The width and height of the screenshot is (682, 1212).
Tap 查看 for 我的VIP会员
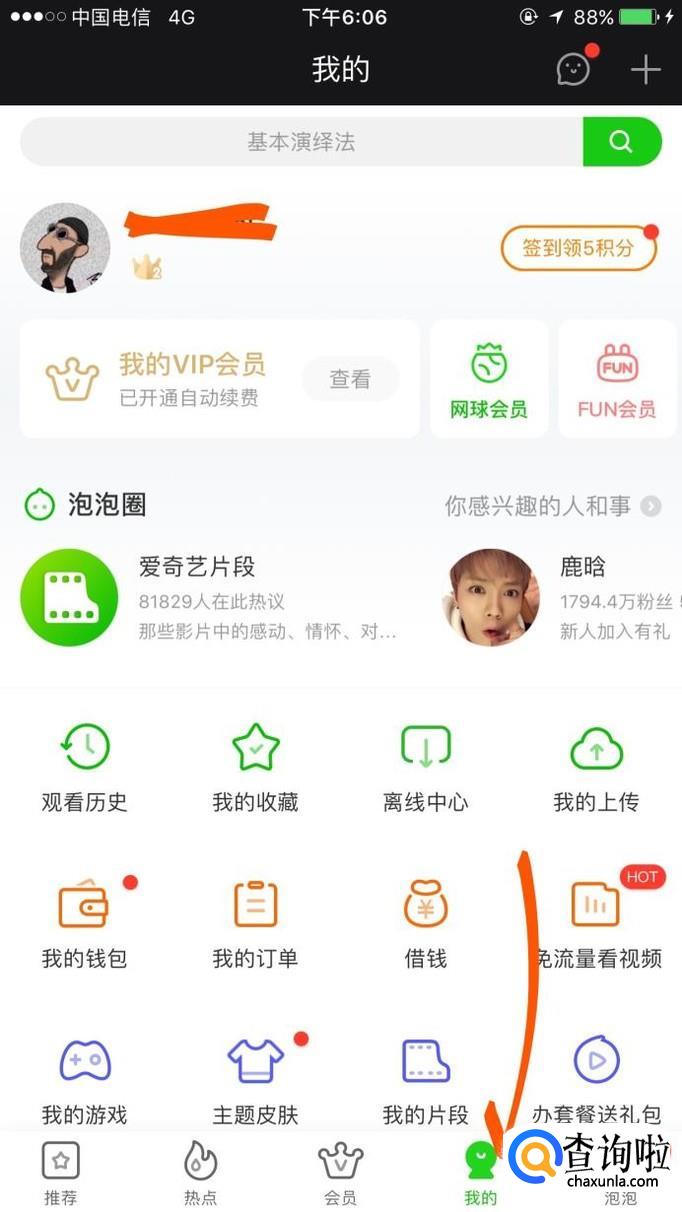pyautogui.click(x=350, y=379)
